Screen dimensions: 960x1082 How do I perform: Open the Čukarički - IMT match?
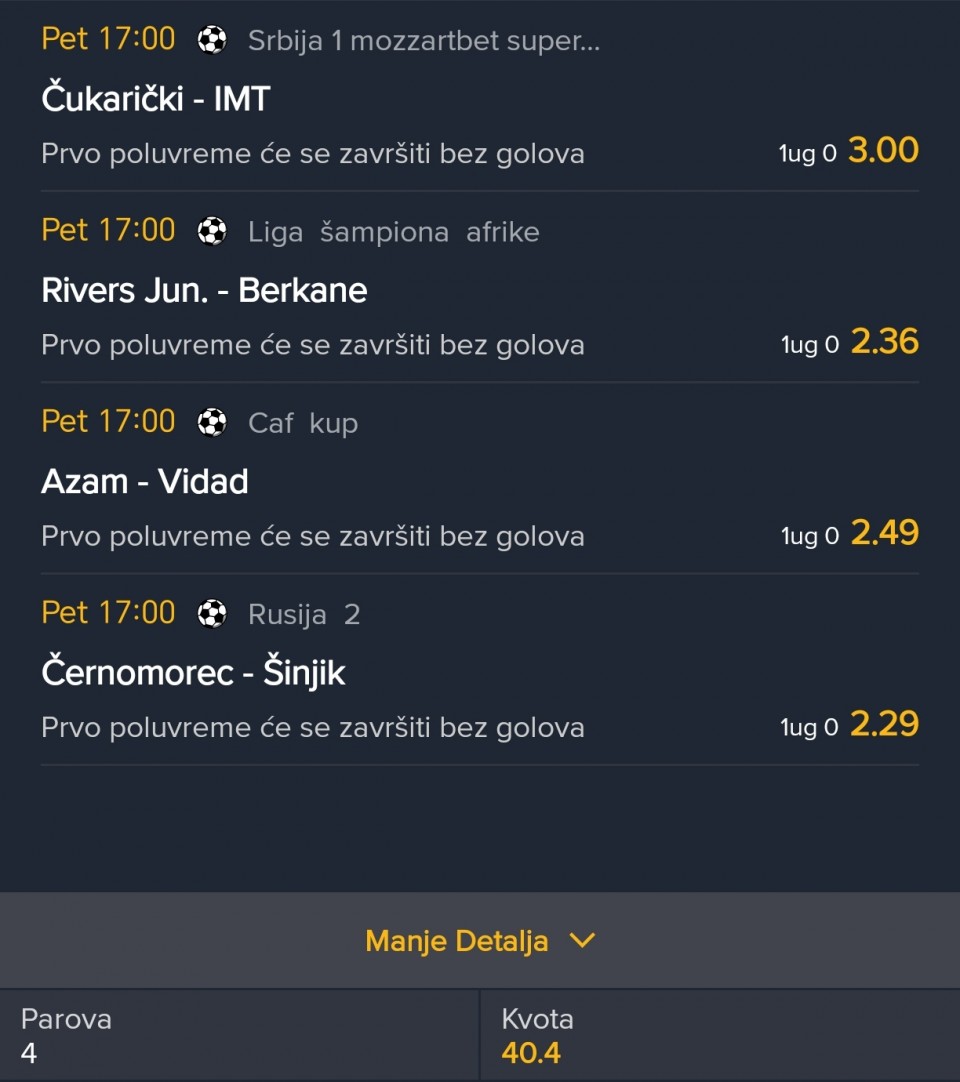coord(156,99)
